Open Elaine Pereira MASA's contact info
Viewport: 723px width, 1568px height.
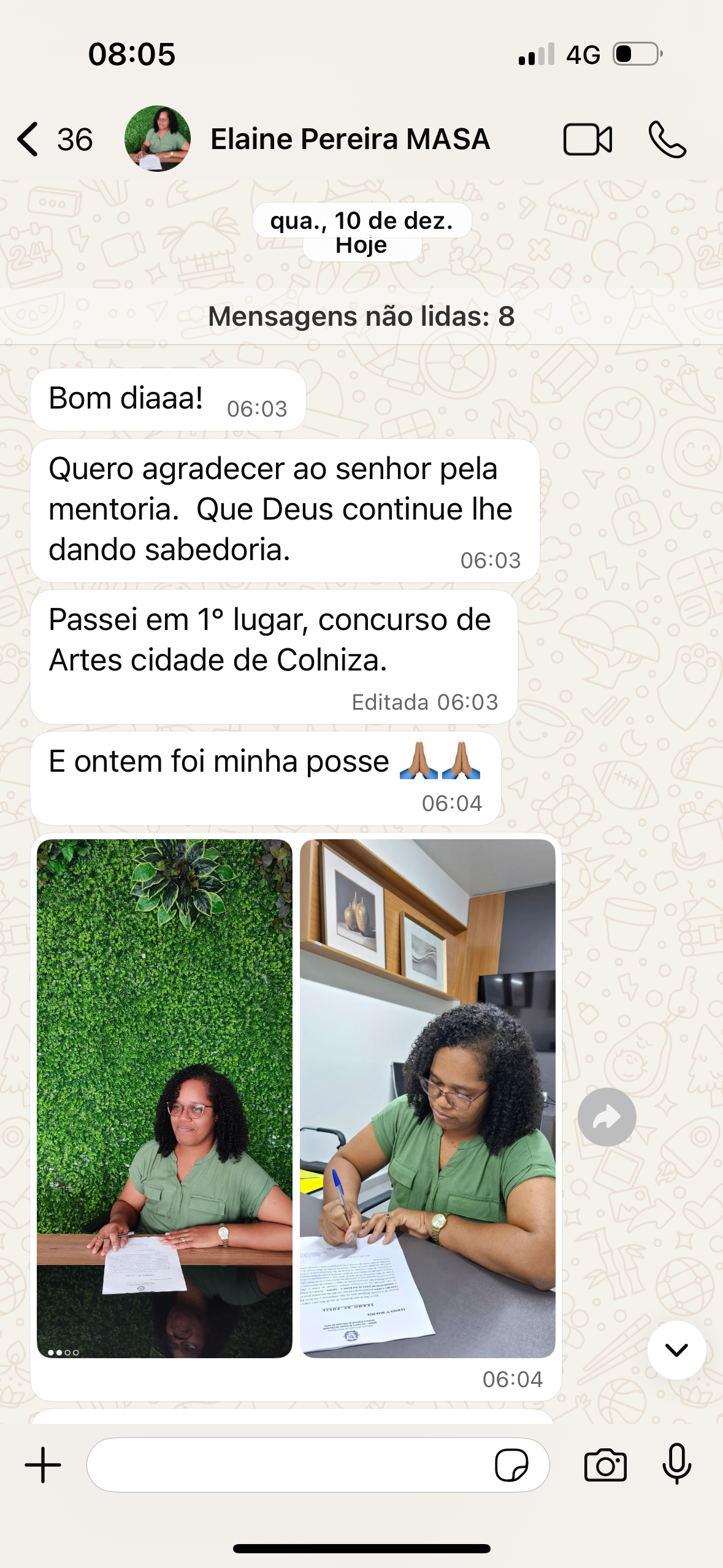pyautogui.click(x=349, y=140)
